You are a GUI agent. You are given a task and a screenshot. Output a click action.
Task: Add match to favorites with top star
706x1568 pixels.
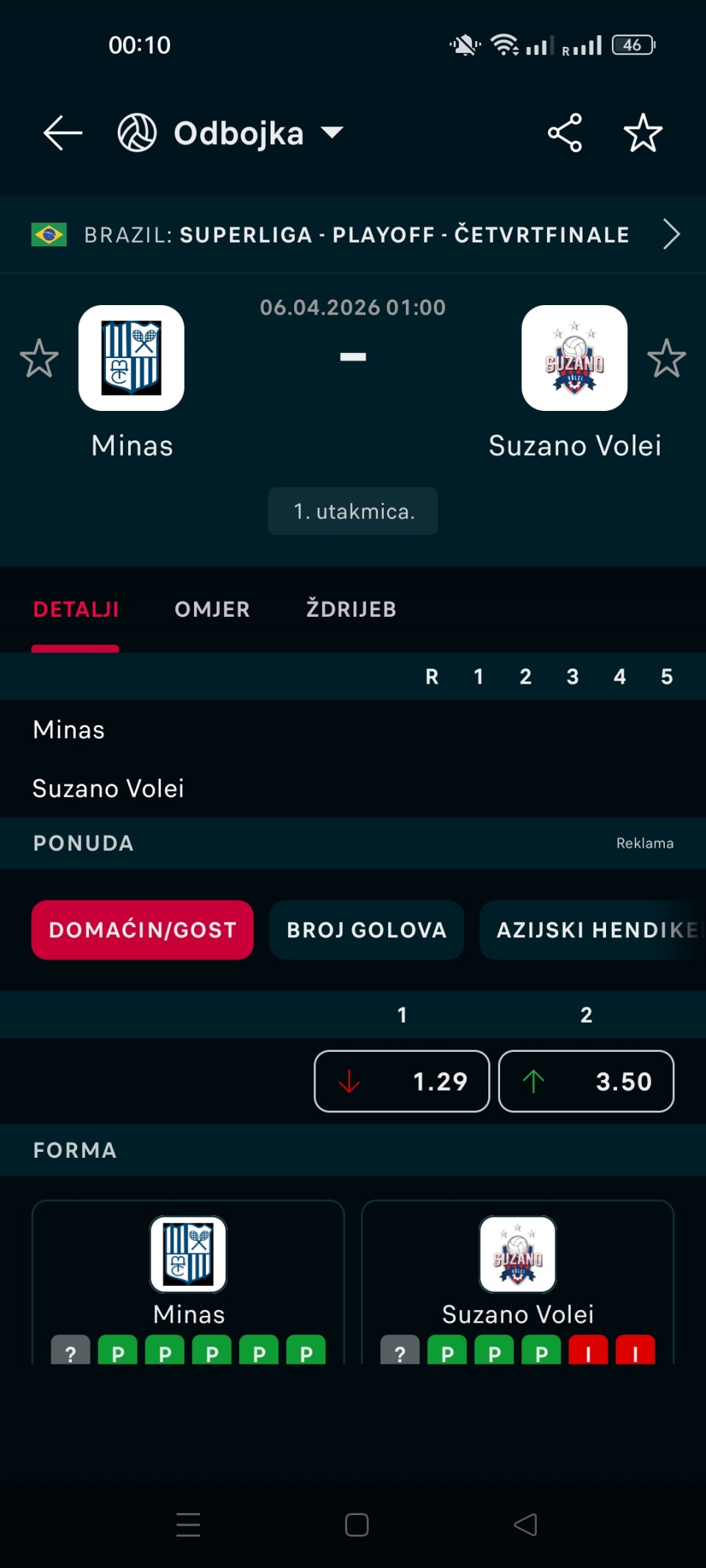pos(643,133)
